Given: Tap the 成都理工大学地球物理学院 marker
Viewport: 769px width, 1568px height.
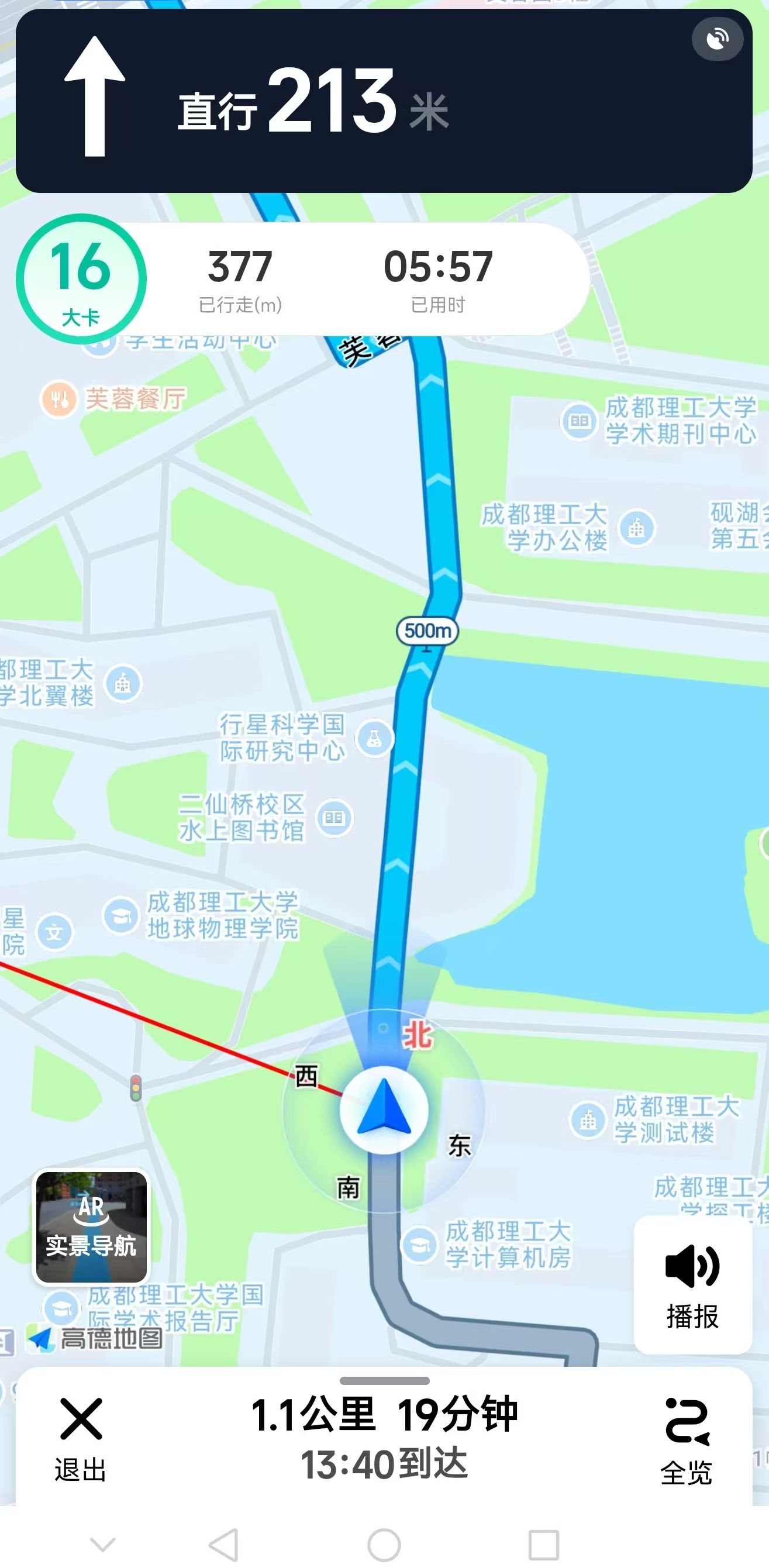Looking at the screenshot, I should pyautogui.click(x=120, y=915).
